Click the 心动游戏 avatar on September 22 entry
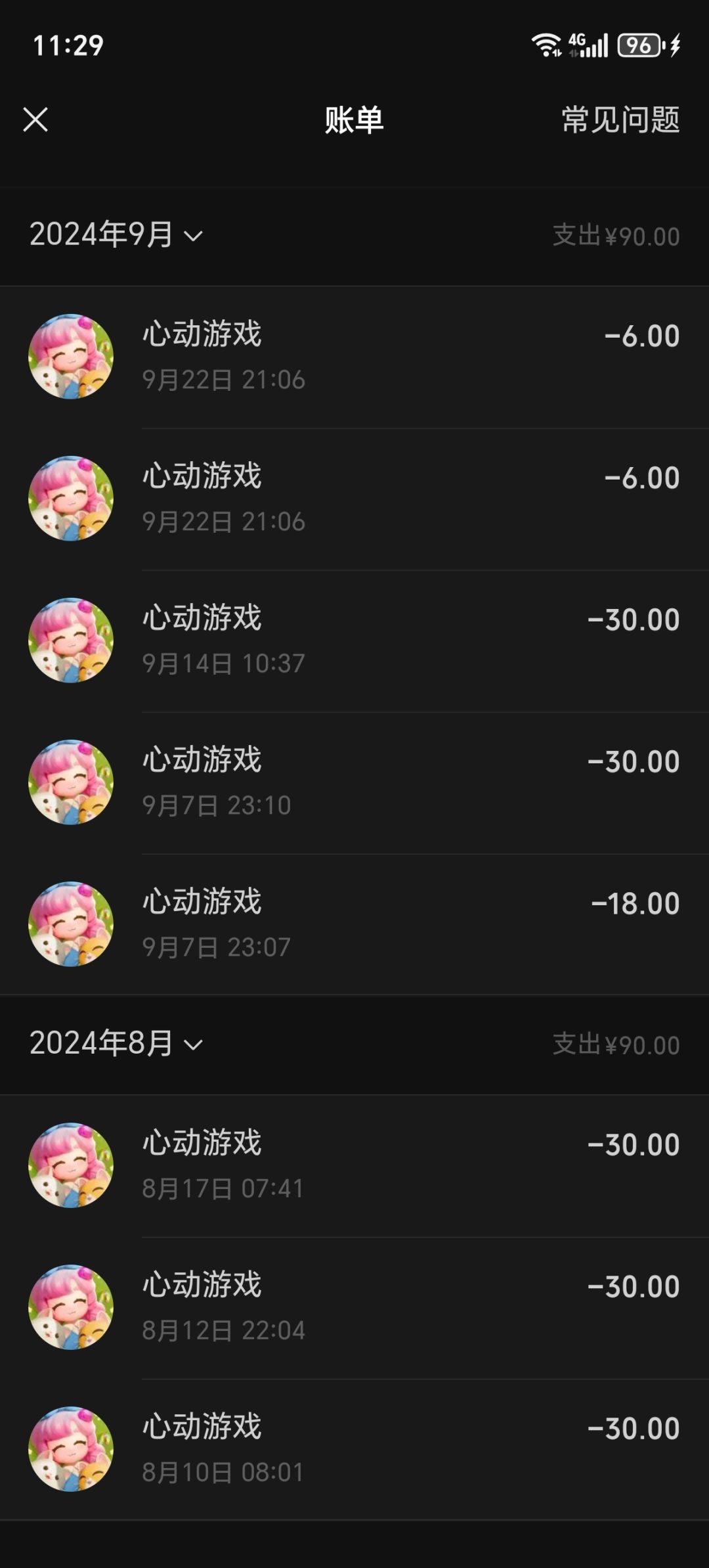The width and height of the screenshot is (709, 1568). pyautogui.click(x=71, y=357)
